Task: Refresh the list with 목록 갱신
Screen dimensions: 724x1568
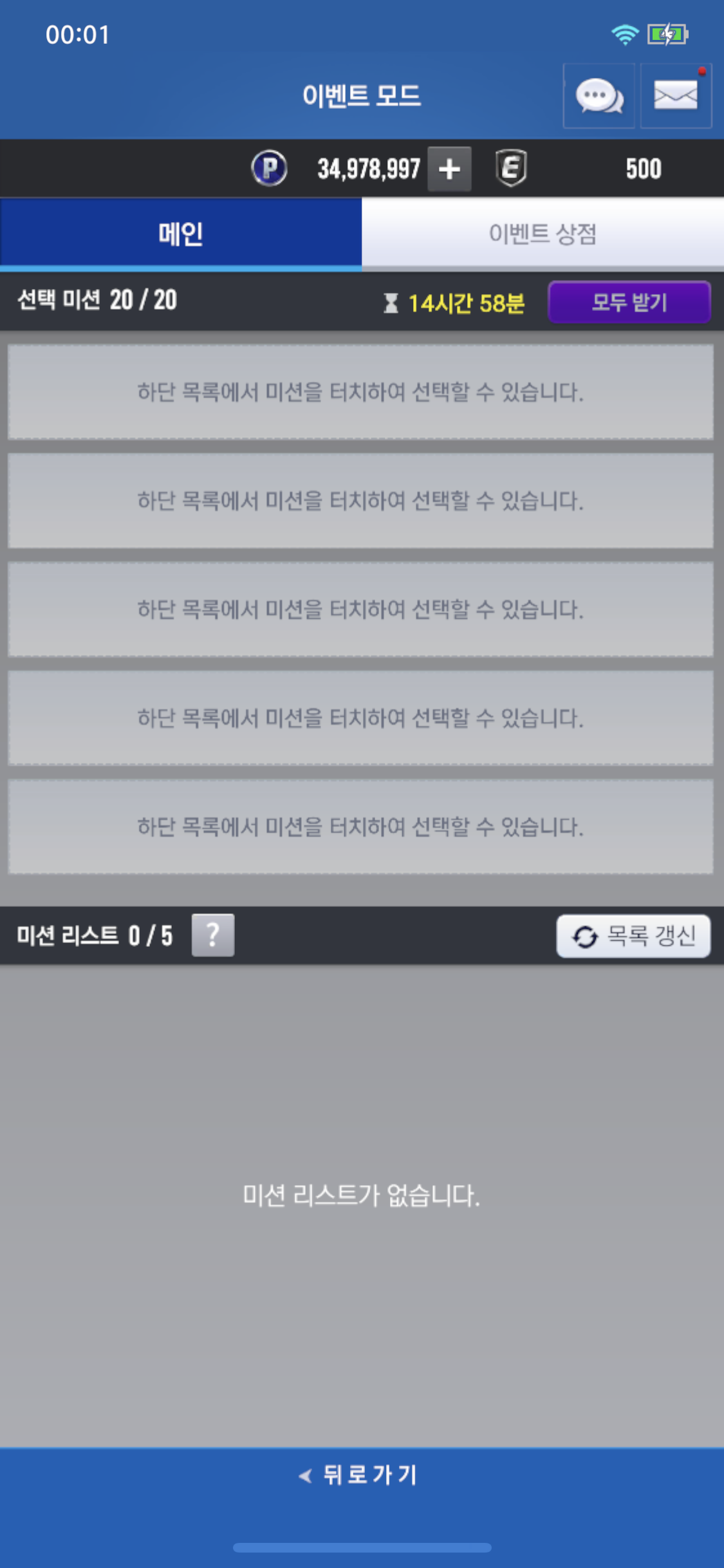Action: 633,935
